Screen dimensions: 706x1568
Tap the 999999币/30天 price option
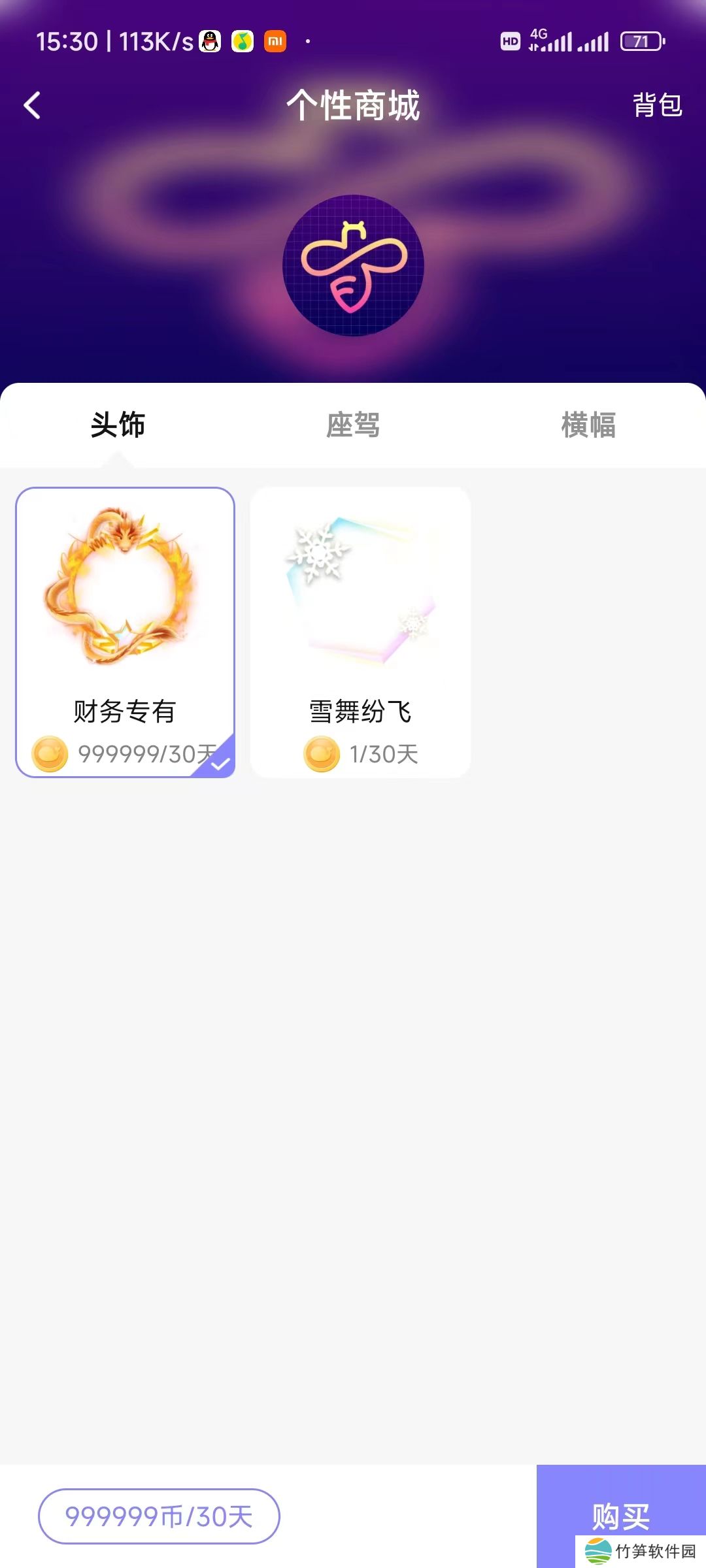click(x=159, y=1516)
